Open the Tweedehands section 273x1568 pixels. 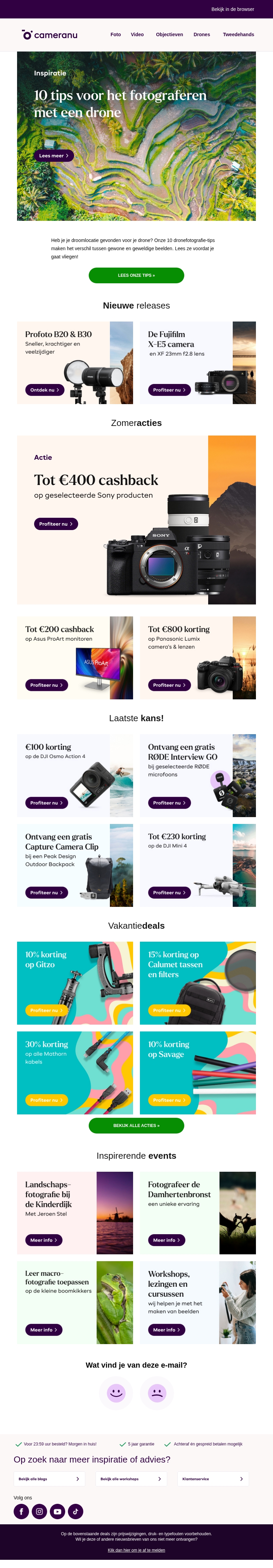(x=238, y=35)
